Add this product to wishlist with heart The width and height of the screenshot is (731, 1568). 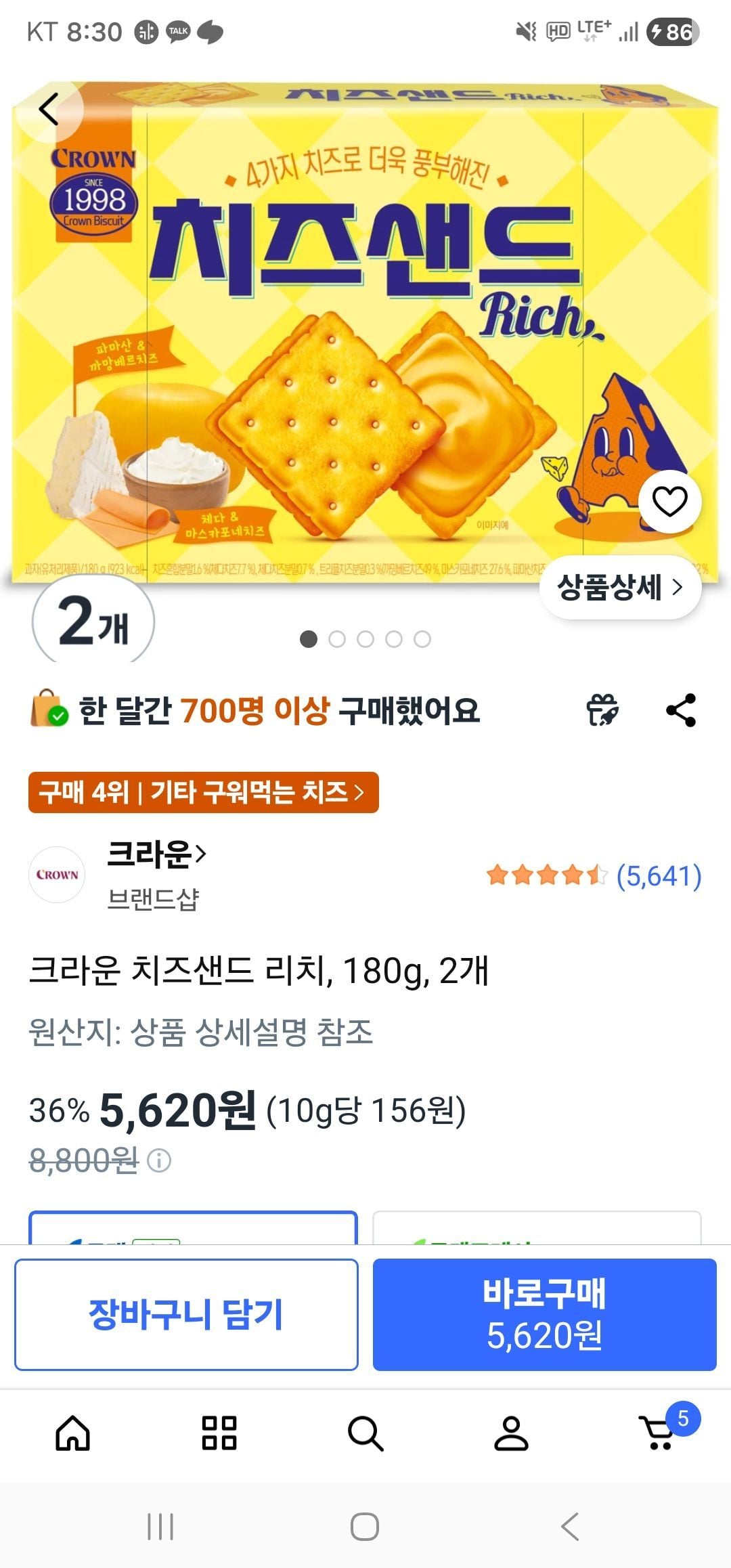(x=669, y=502)
